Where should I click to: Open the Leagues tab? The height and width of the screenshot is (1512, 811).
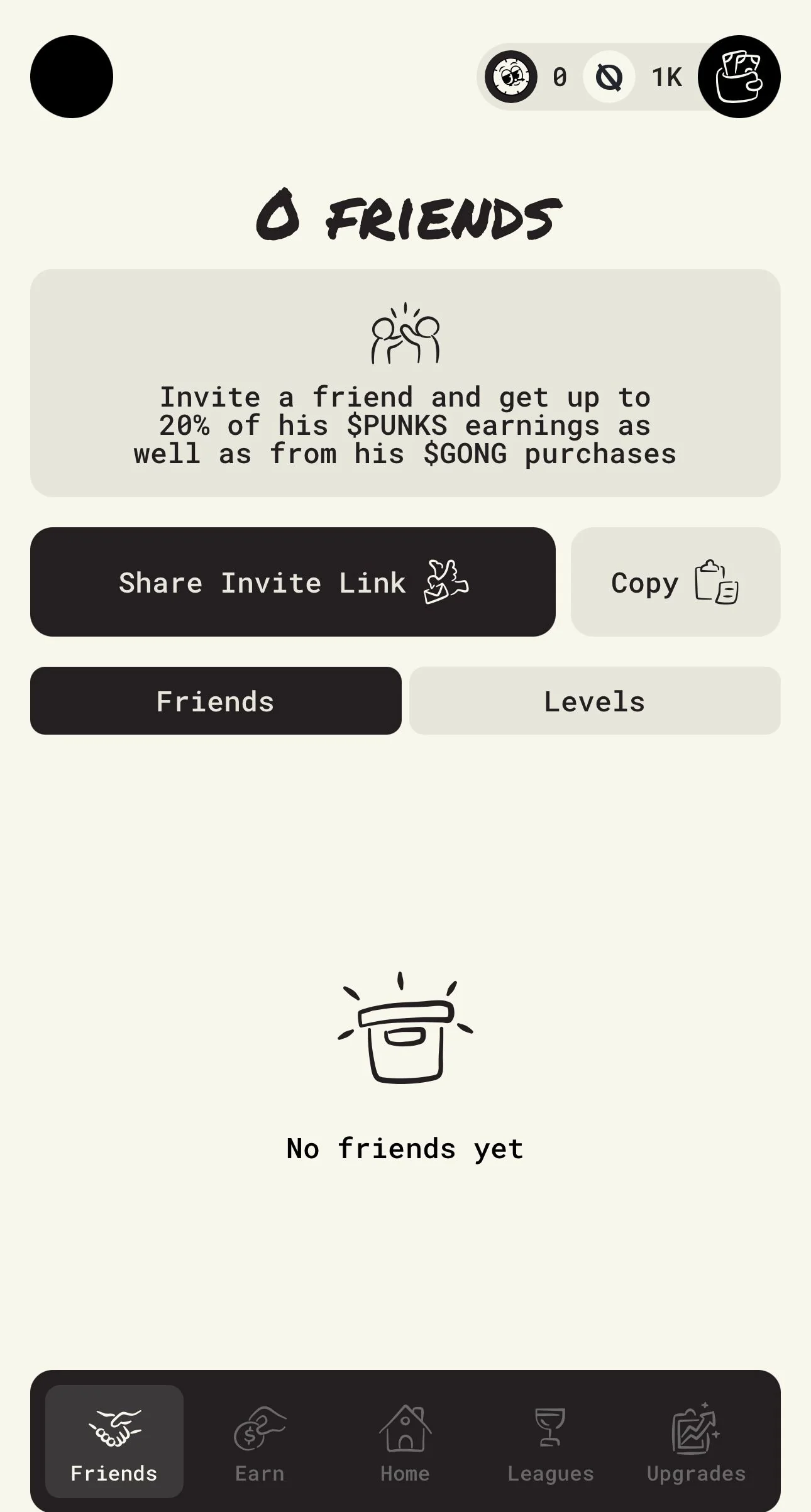551,1442
